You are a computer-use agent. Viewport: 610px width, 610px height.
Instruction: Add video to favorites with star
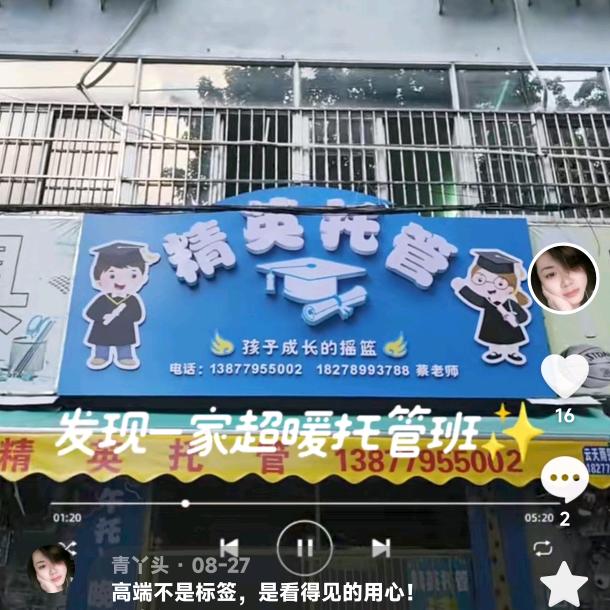564,584
